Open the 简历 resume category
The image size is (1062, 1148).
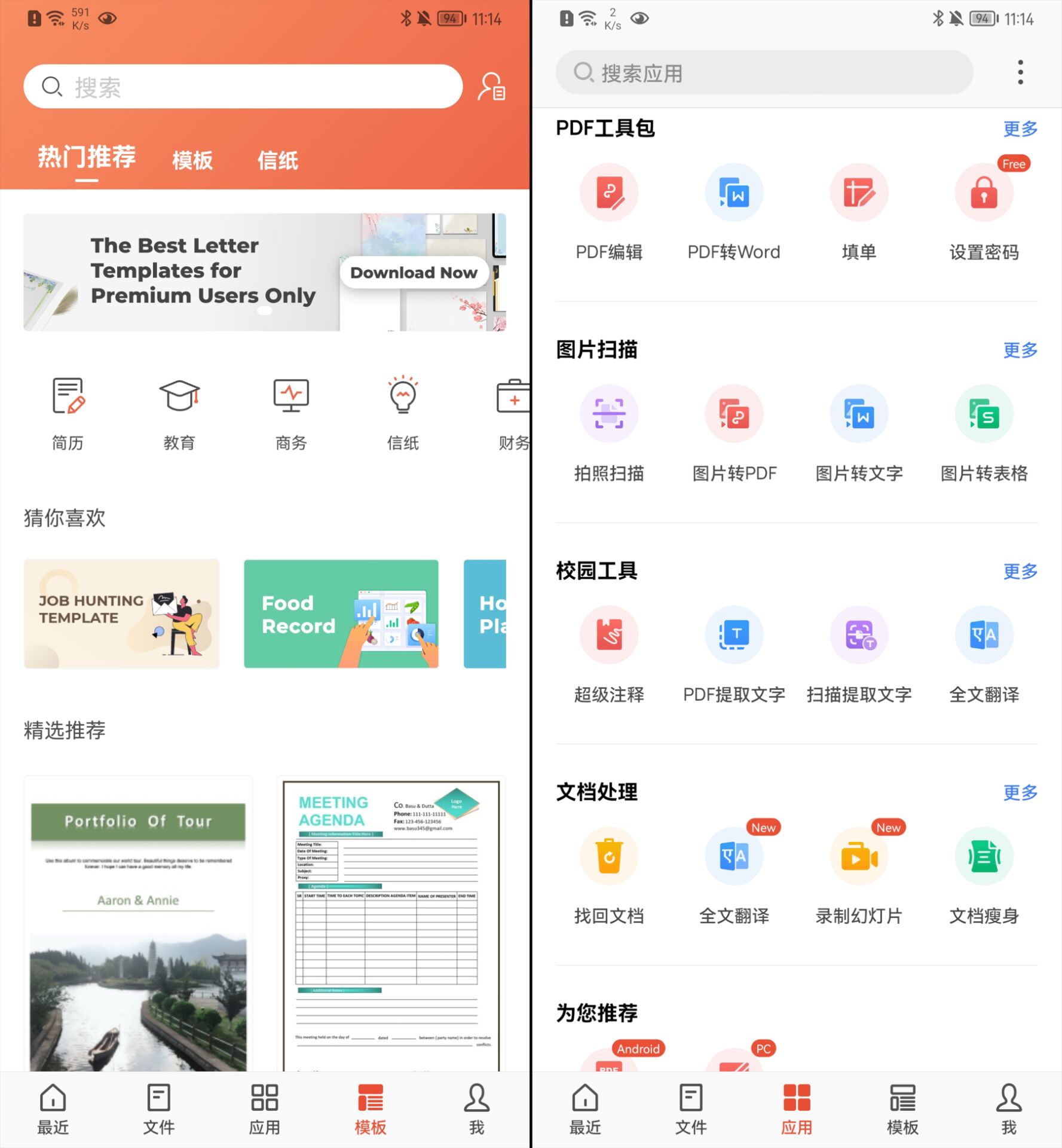click(x=68, y=413)
